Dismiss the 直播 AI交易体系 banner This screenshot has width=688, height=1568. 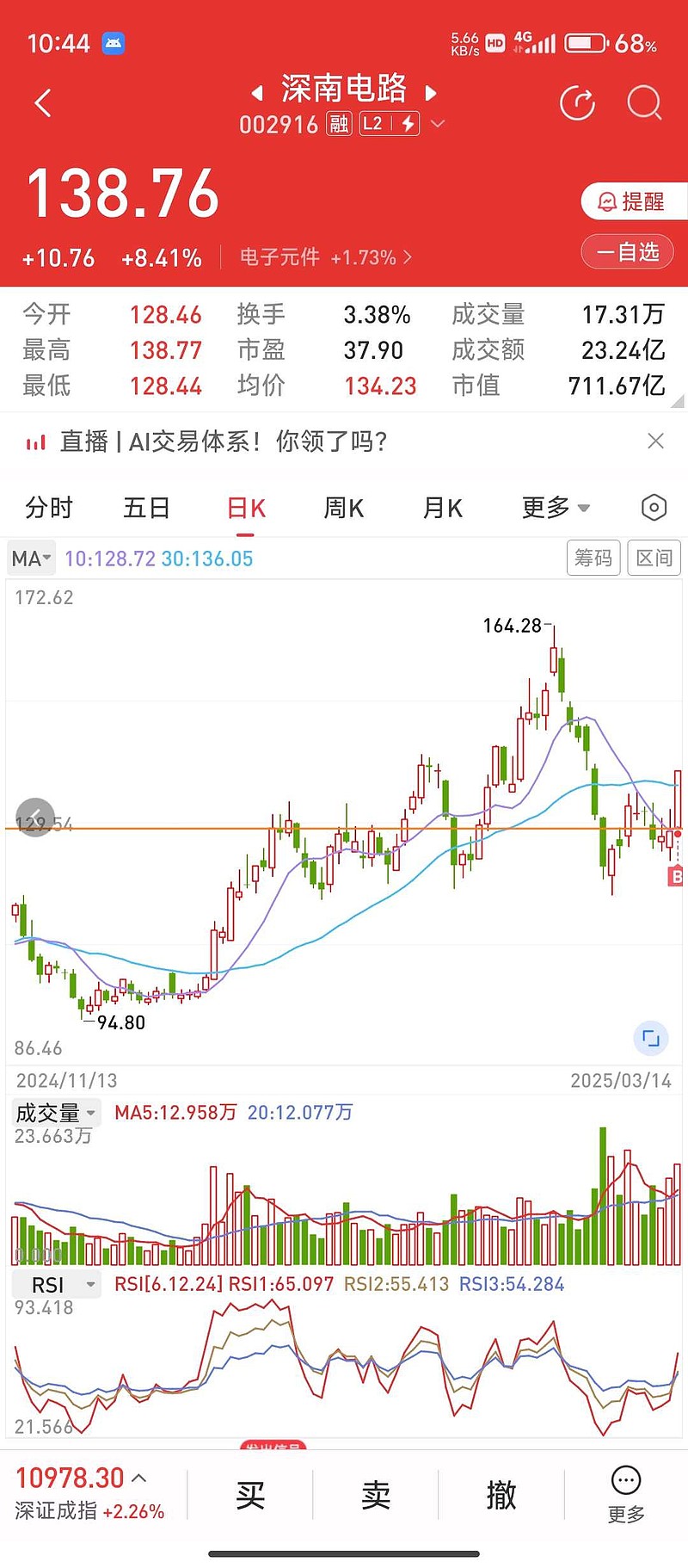pyautogui.click(x=655, y=441)
